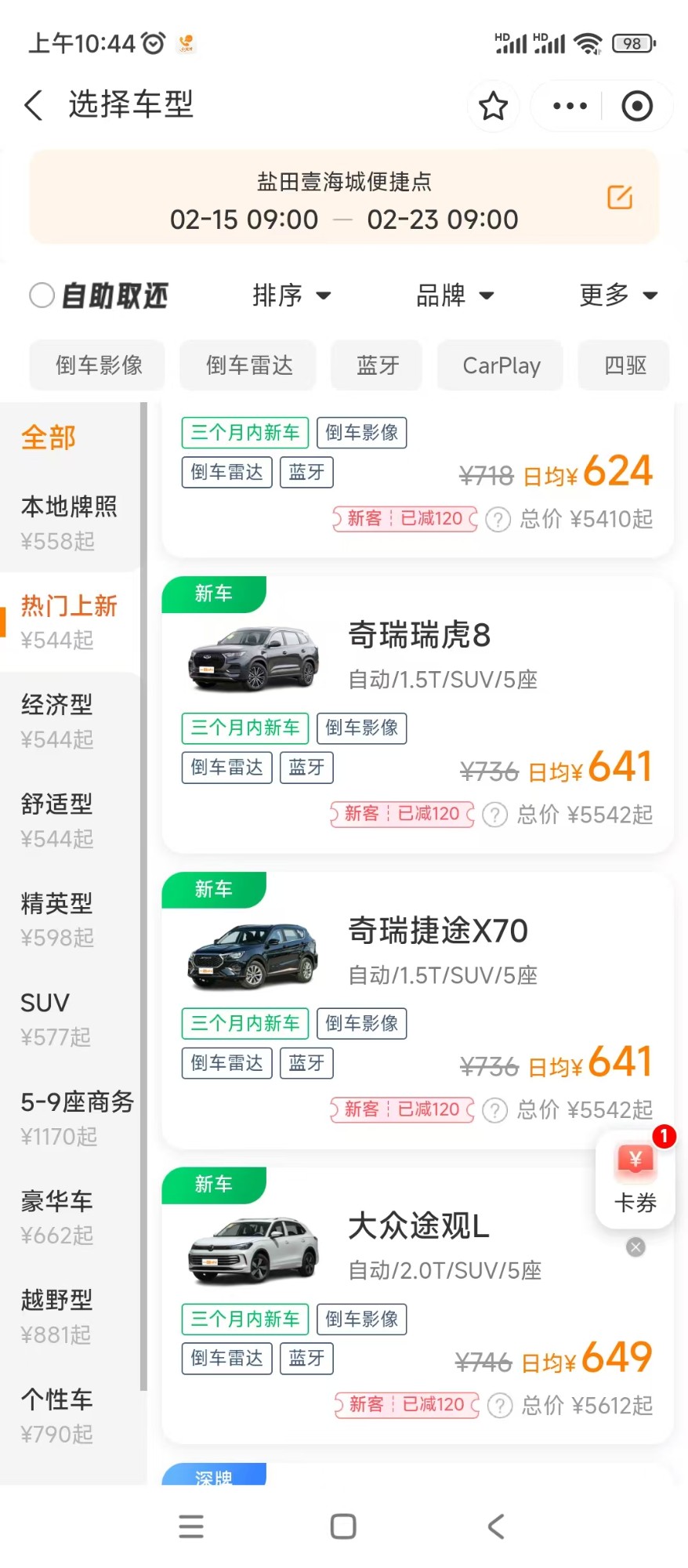This screenshot has width=688, height=1568.
Task: Expand the 排序 sort dropdown
Action: pyautogui.click(x=291, y=296)
